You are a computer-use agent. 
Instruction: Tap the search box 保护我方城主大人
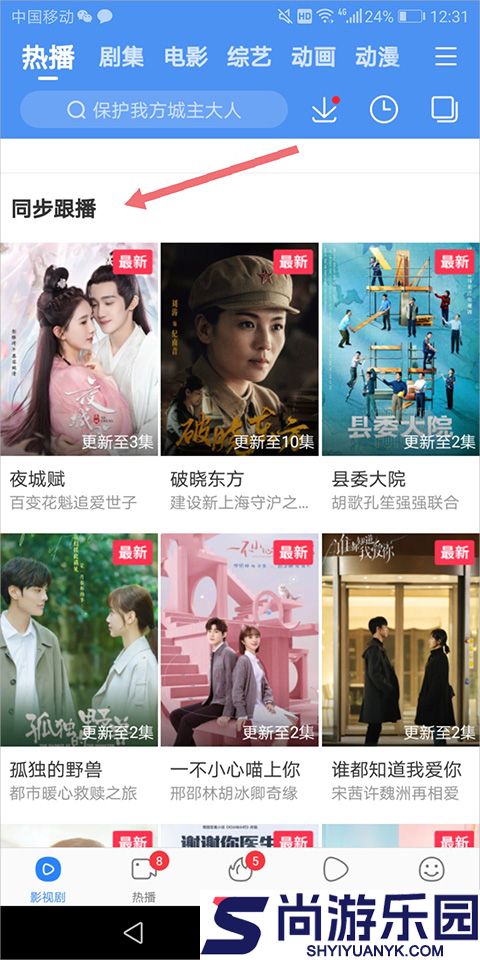click(154, 110)
